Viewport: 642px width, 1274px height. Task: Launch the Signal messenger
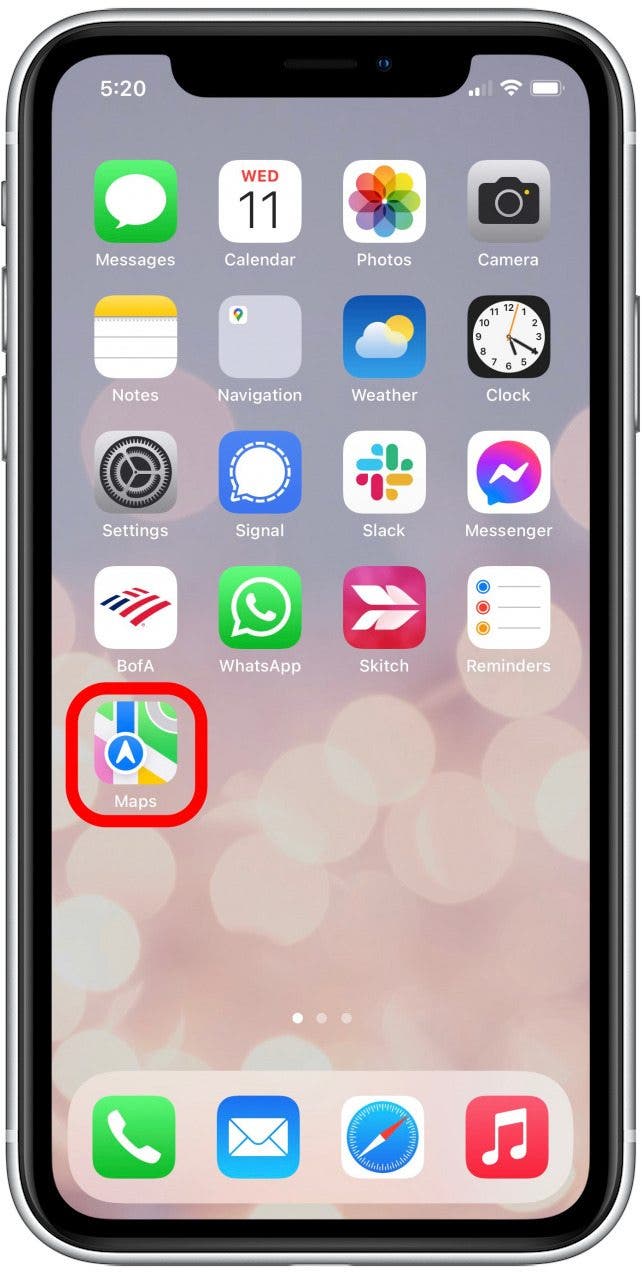260,472
